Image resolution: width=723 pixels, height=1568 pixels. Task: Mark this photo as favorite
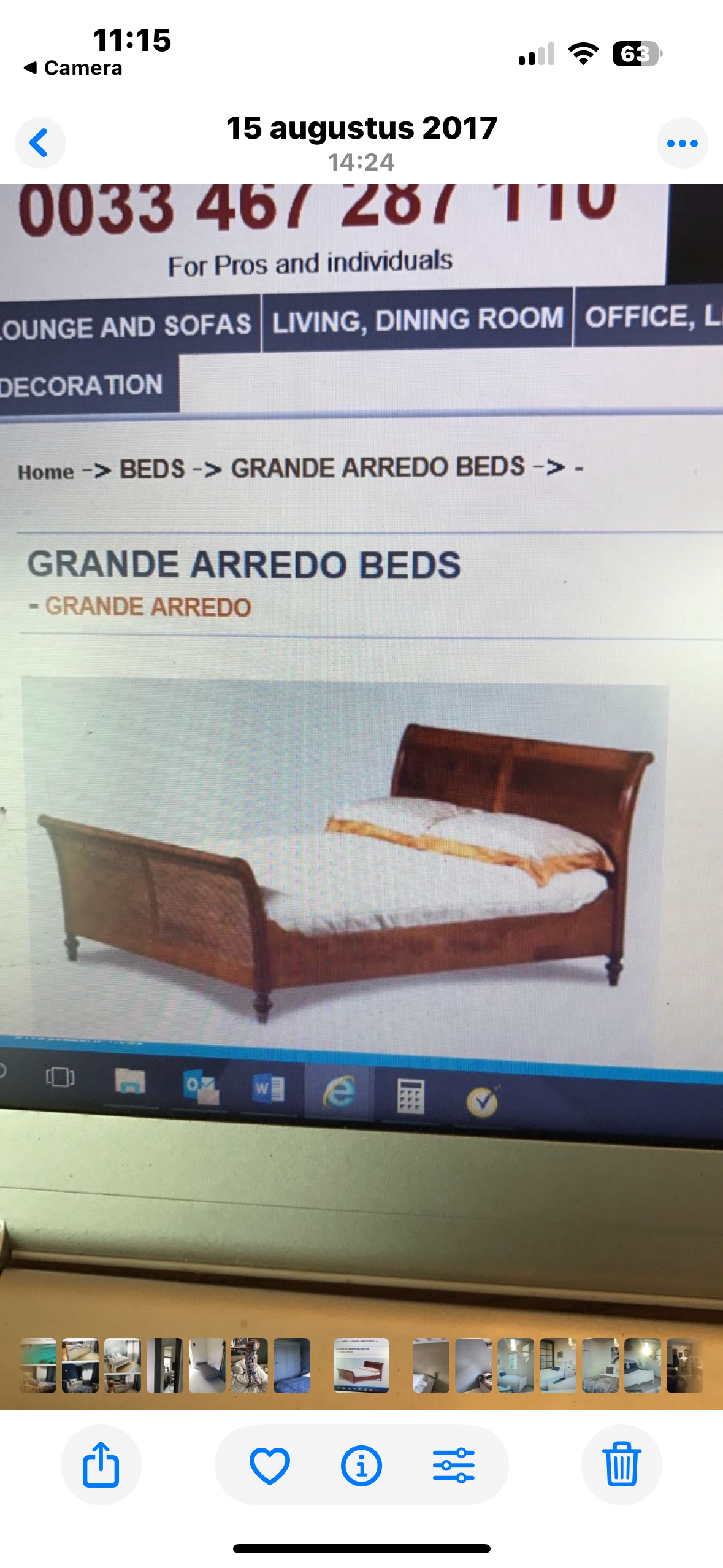tap(269, 1464)
